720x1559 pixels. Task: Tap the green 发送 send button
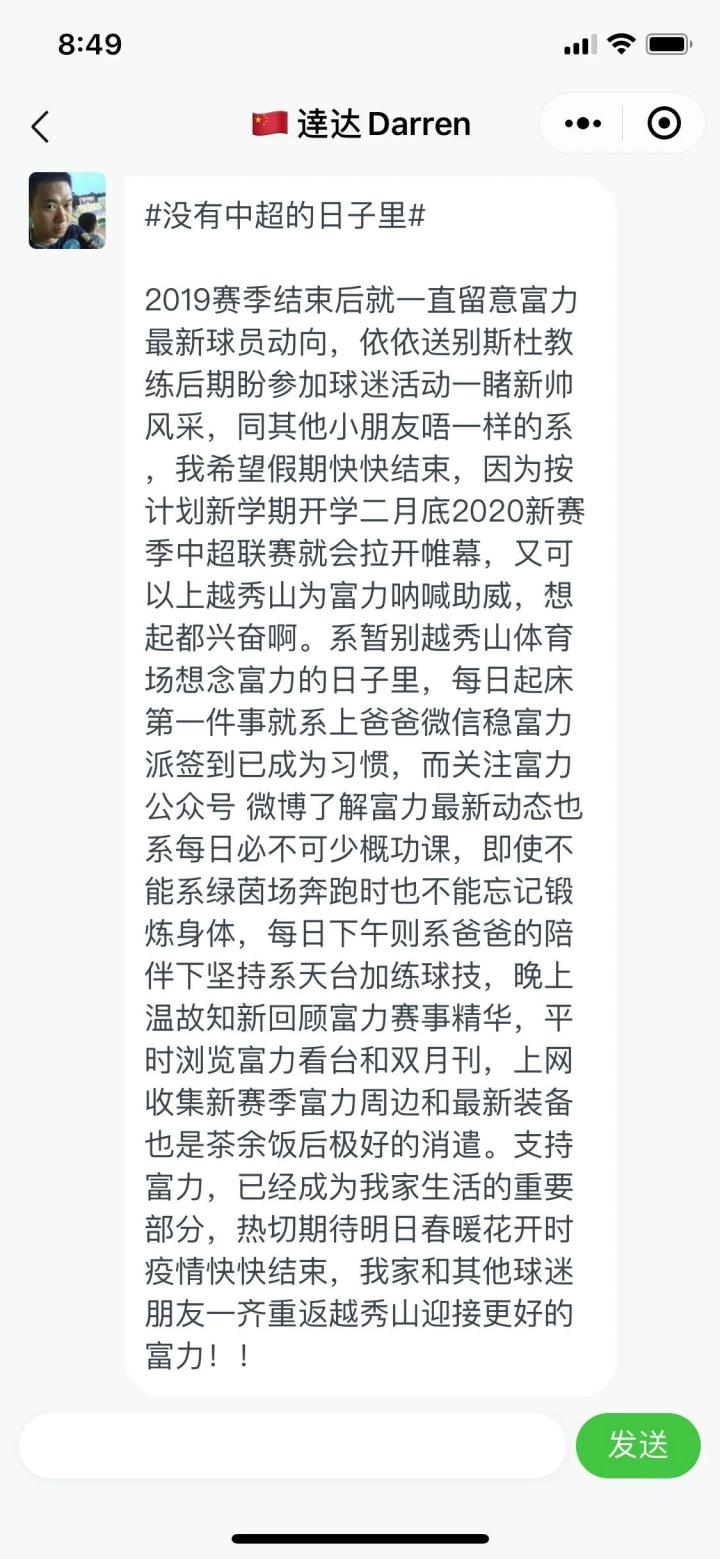click(638, 1445)
